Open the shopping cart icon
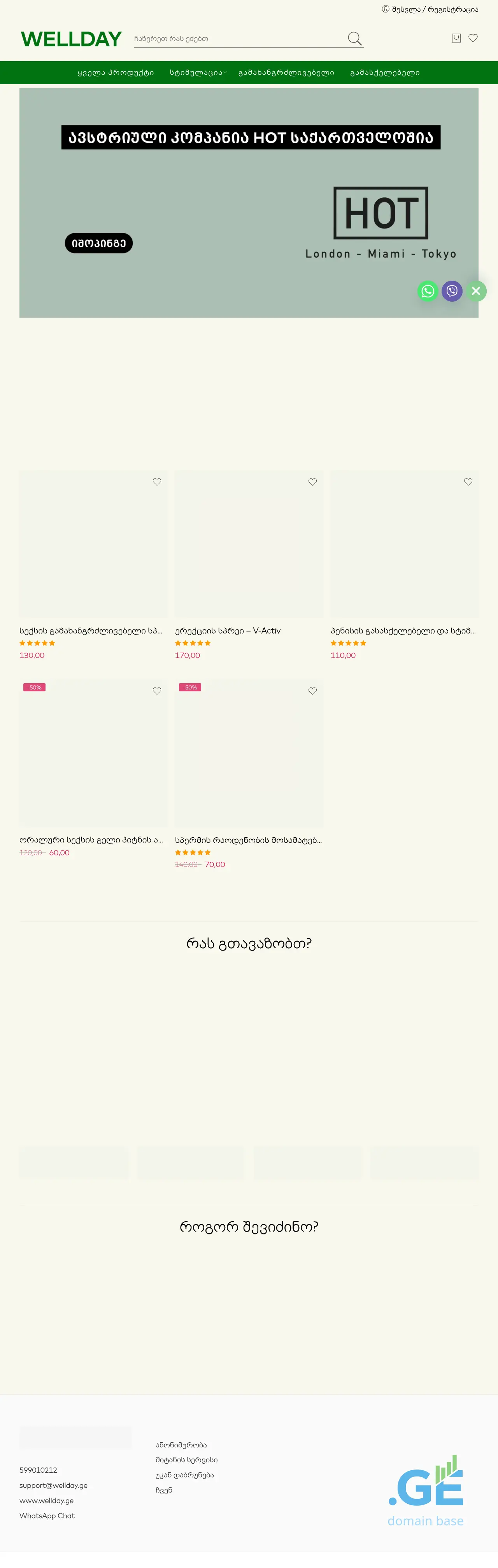The height and width of the screenshot is (1568, 498). pos(456,38)
